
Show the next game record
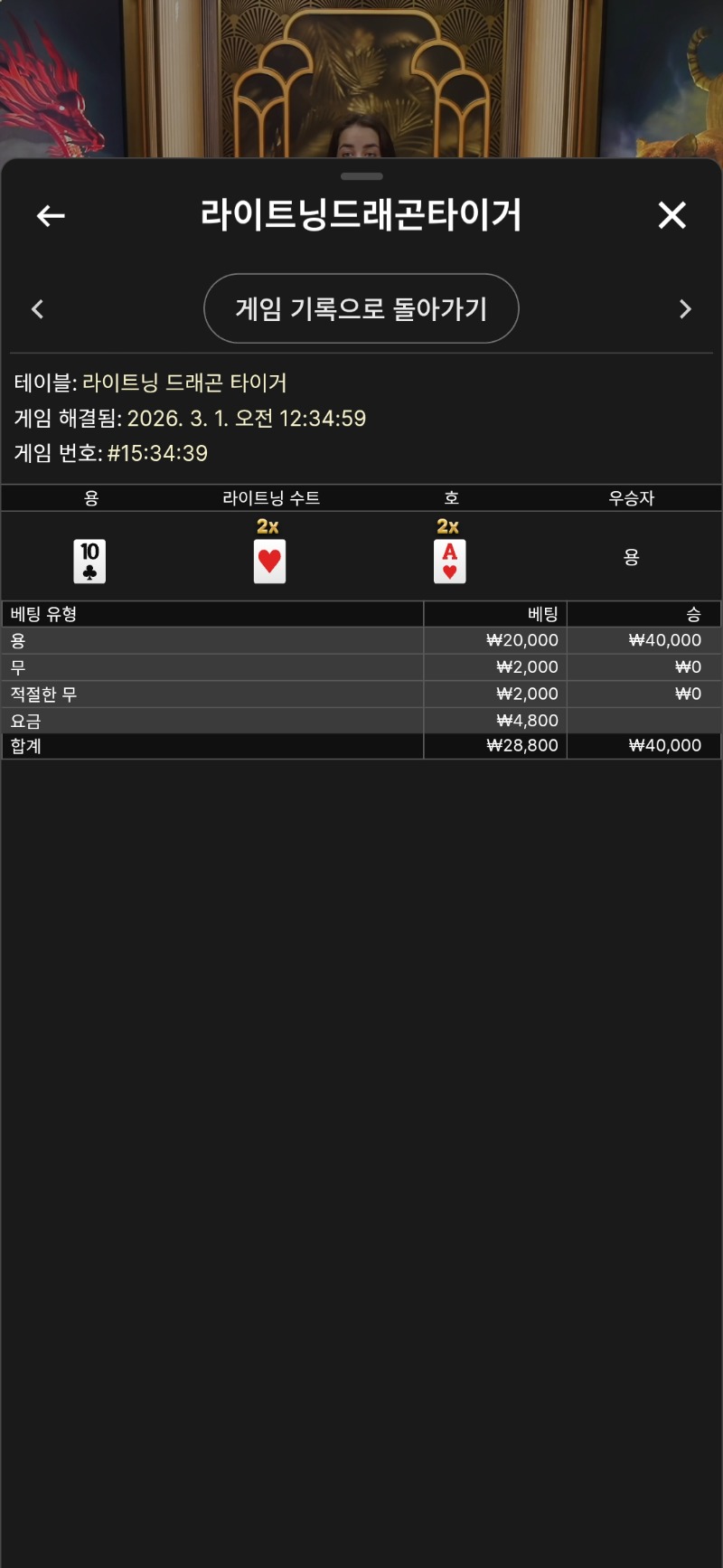[x=684, y=309]
